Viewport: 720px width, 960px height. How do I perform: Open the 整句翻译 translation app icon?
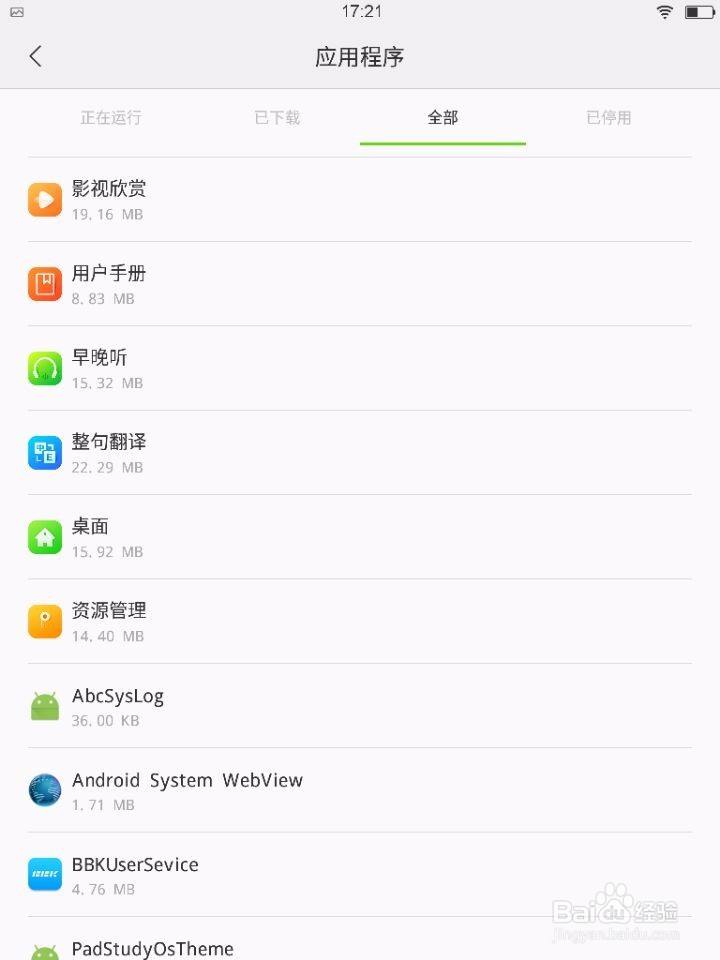[44, 452]
